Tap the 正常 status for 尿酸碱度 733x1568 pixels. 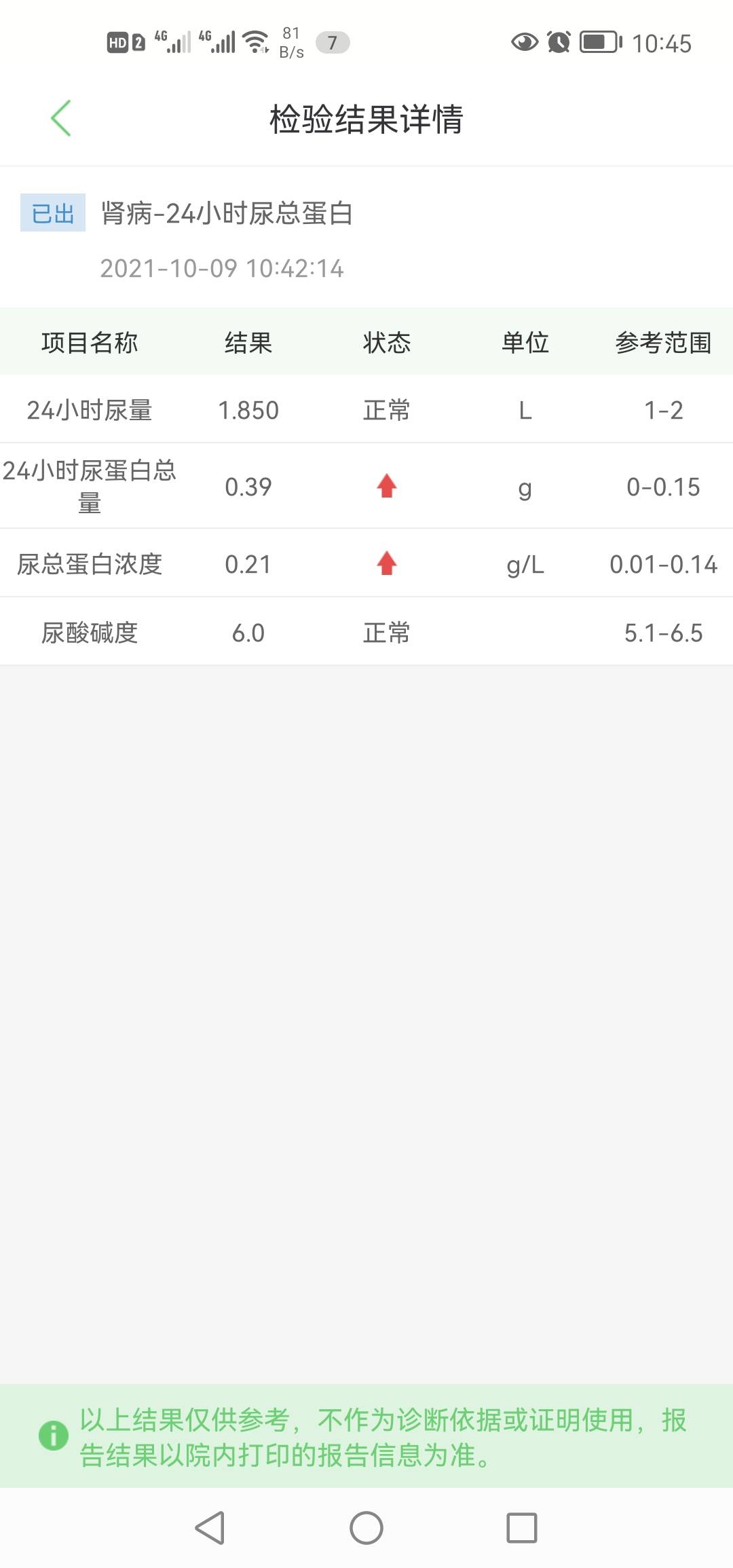click(x=386, y=632)
